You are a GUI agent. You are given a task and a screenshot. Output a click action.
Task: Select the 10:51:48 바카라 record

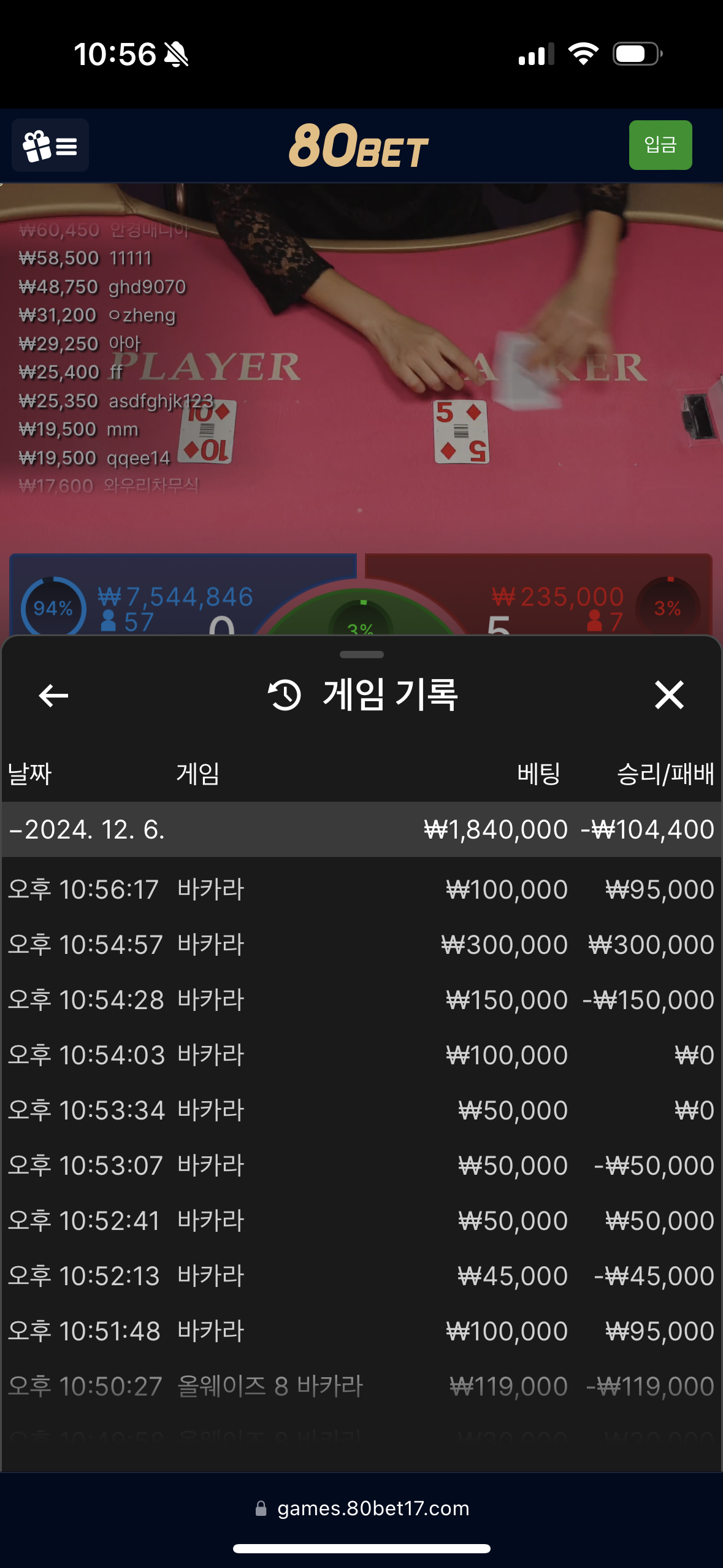point(361,1331)
